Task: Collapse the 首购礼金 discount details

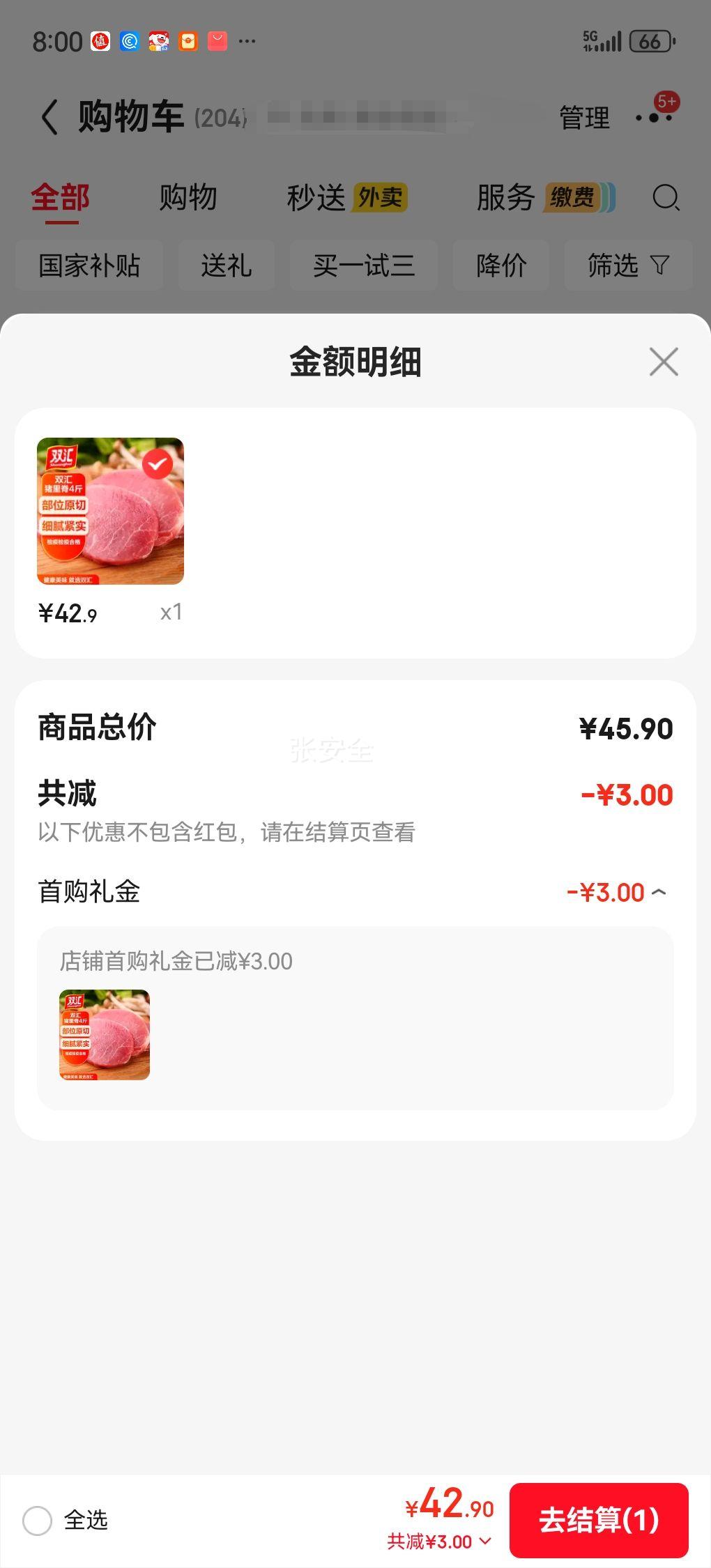Action: (658, 892)
